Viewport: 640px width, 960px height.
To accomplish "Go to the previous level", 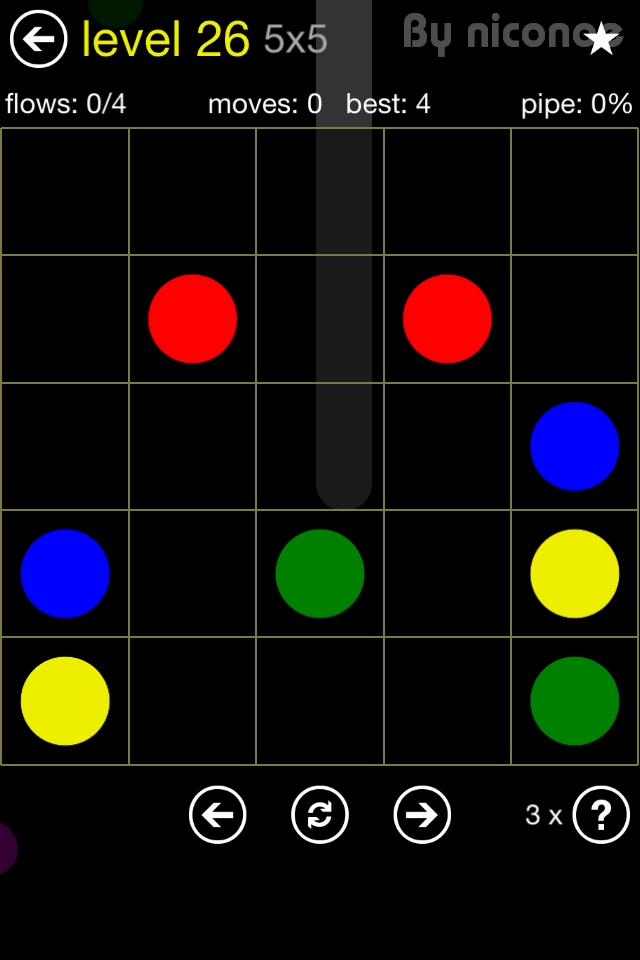I will pyautogui.click(x=218, y=815).
